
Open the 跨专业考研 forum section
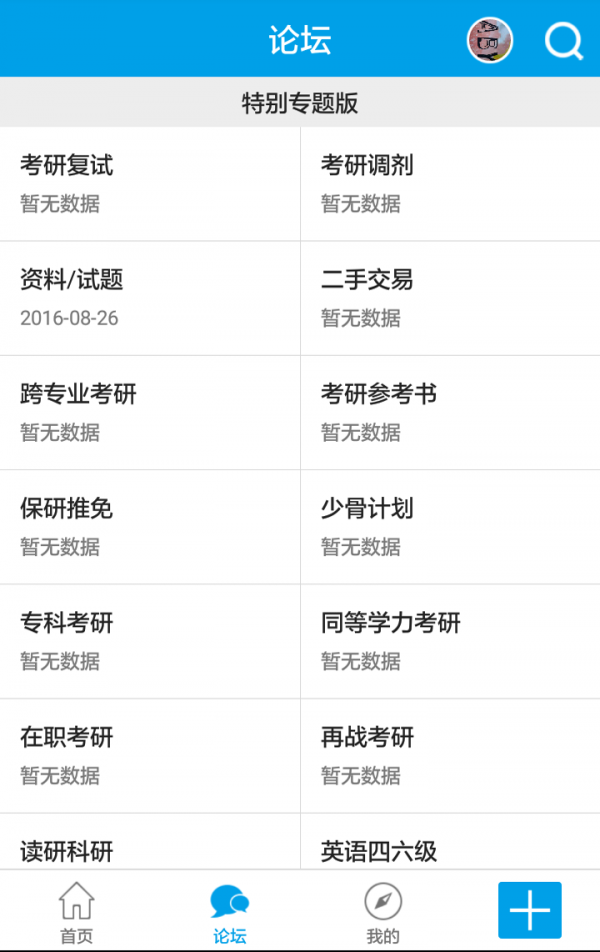[x=150, y=412]
